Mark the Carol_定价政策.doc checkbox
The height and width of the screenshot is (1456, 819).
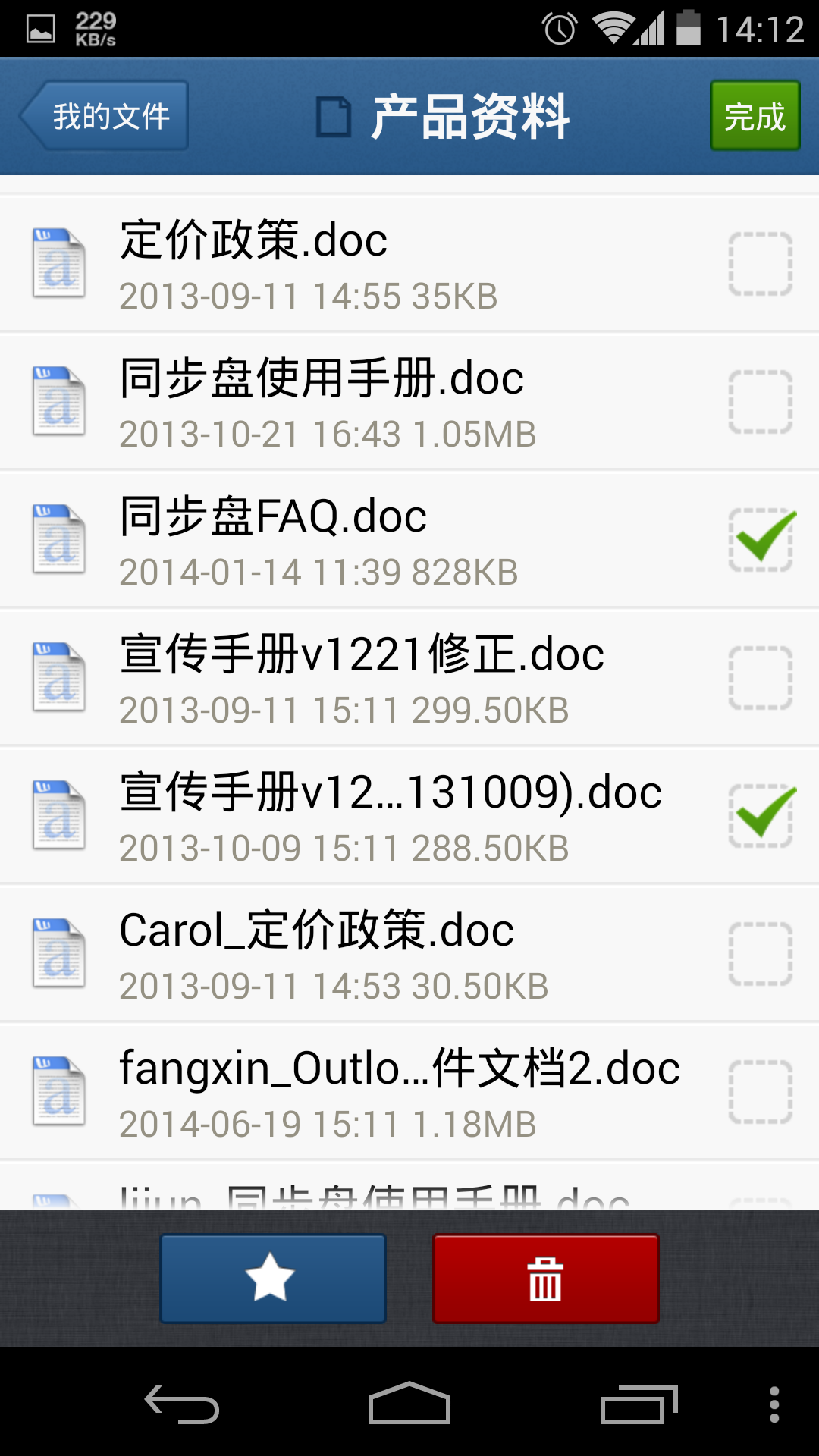pos(760,954)
